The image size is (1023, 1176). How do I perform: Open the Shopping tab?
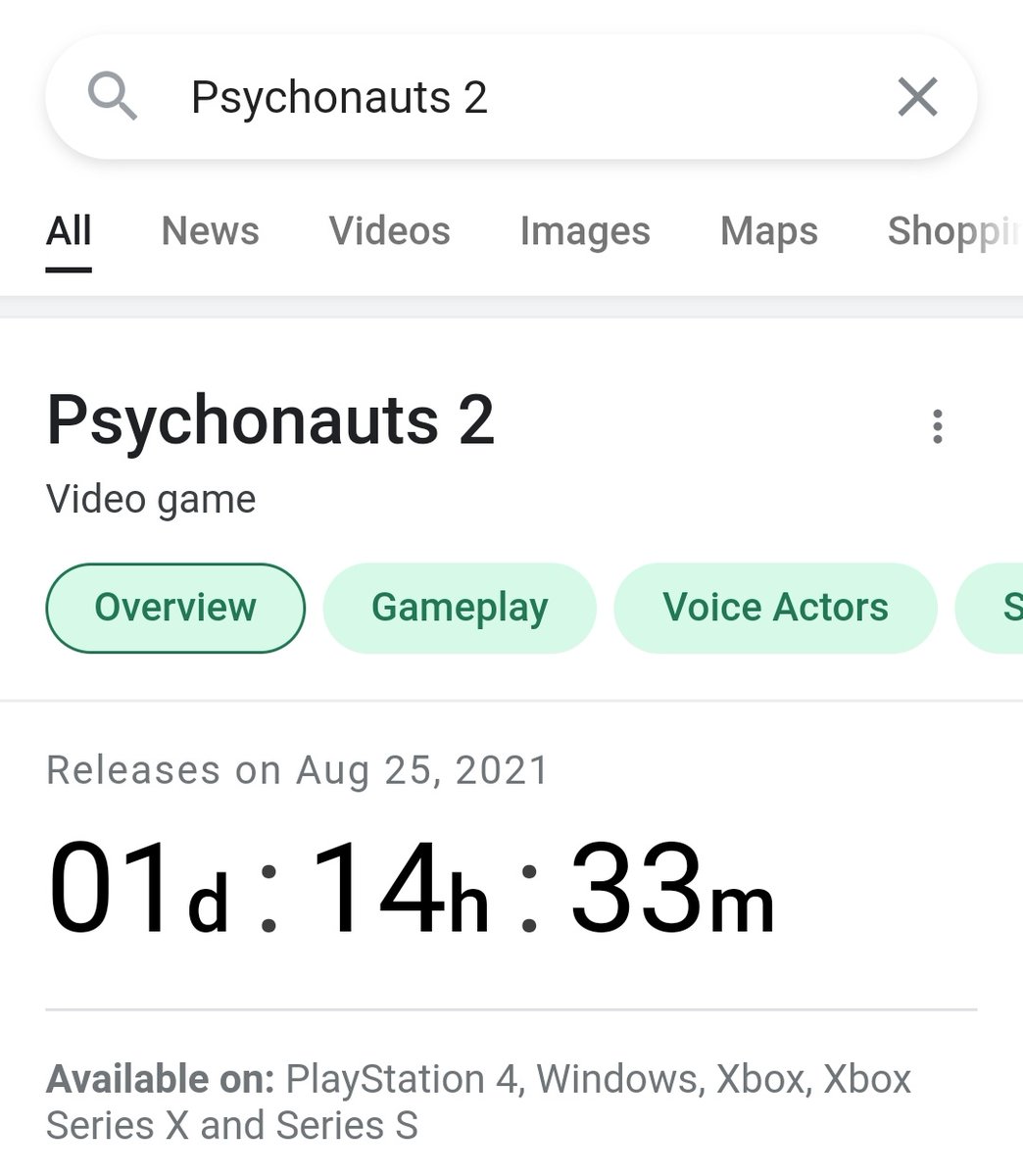click(952, 231)
